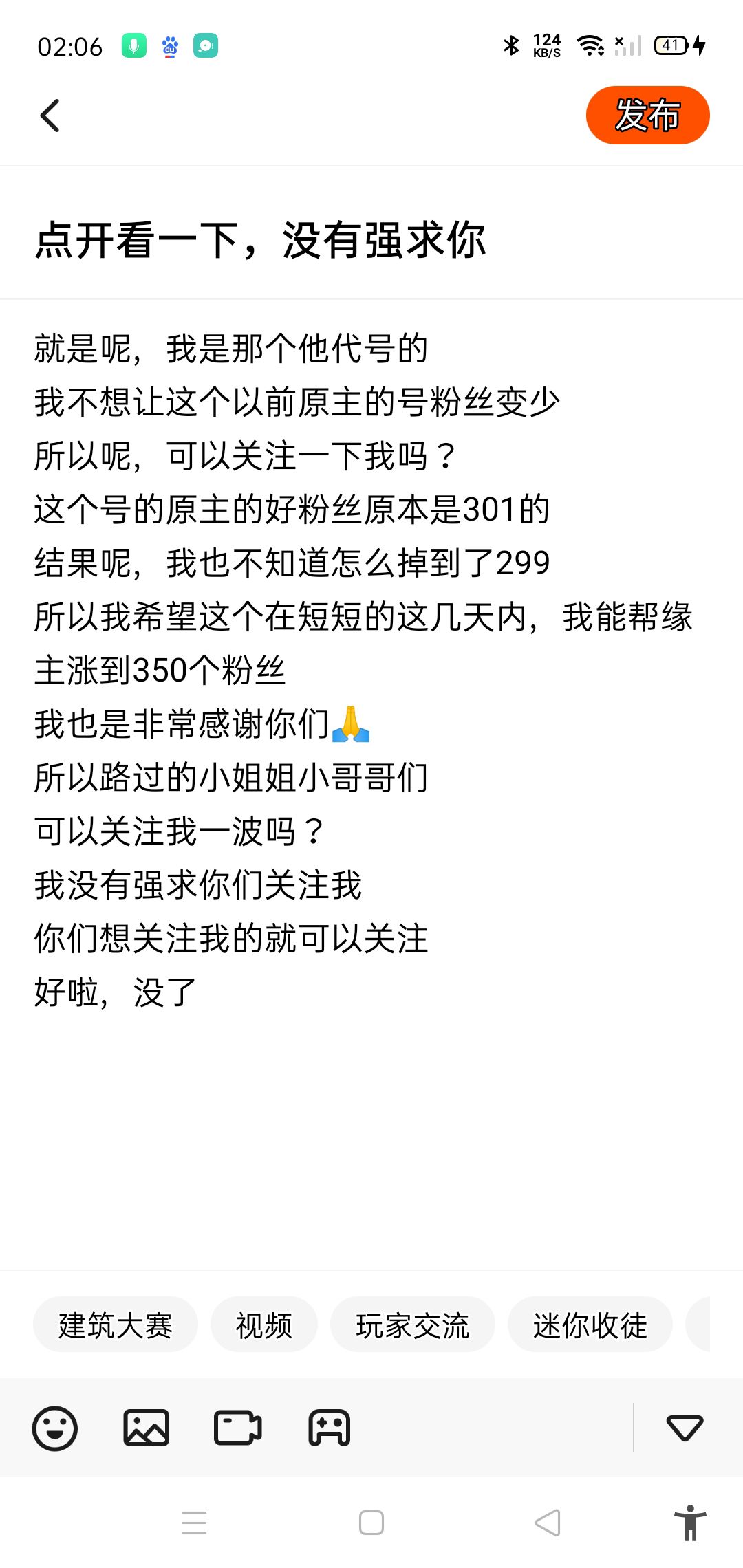The image size is (743, 1568).
Task: Insert an image from the gallery
Action: pos(147,1428)
